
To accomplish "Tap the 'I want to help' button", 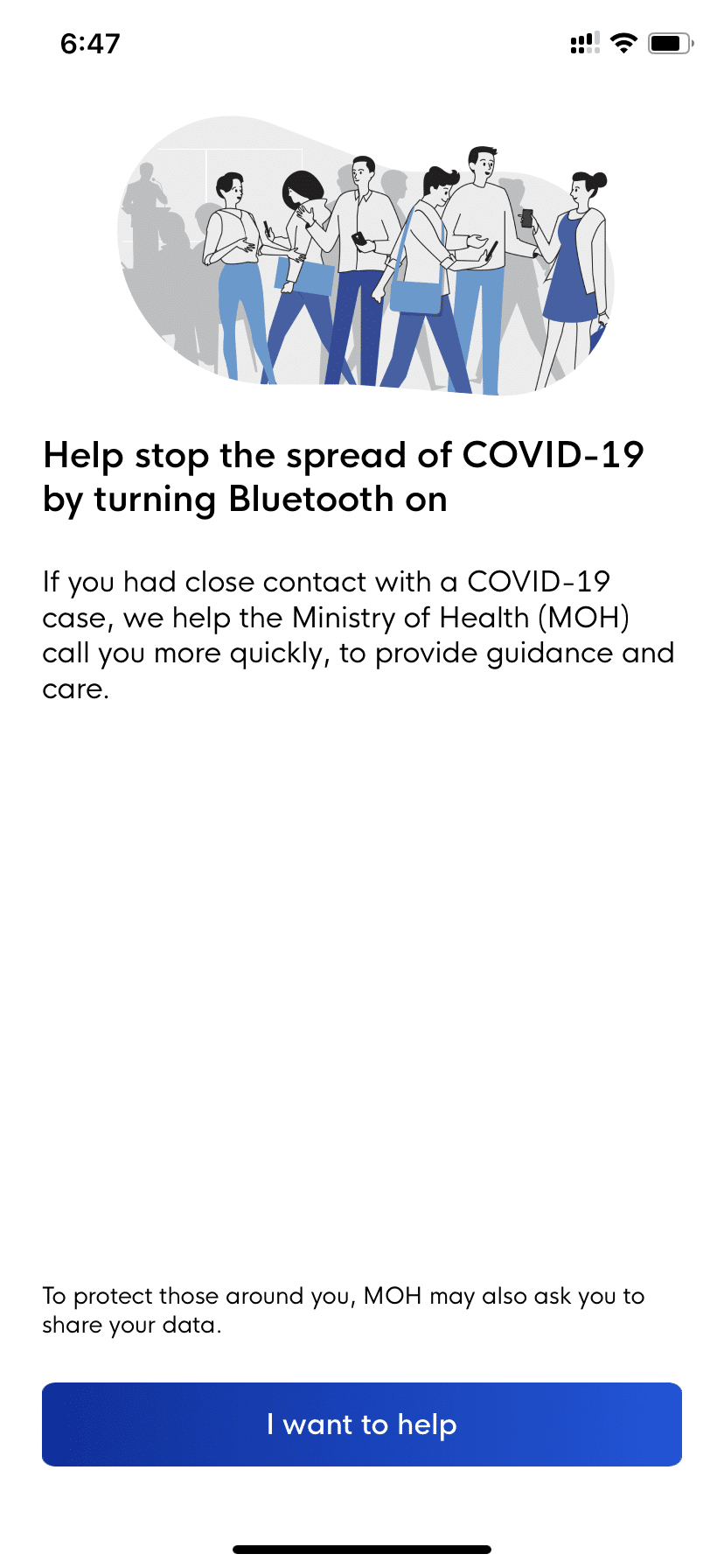I will click(x=362, y=1424).
